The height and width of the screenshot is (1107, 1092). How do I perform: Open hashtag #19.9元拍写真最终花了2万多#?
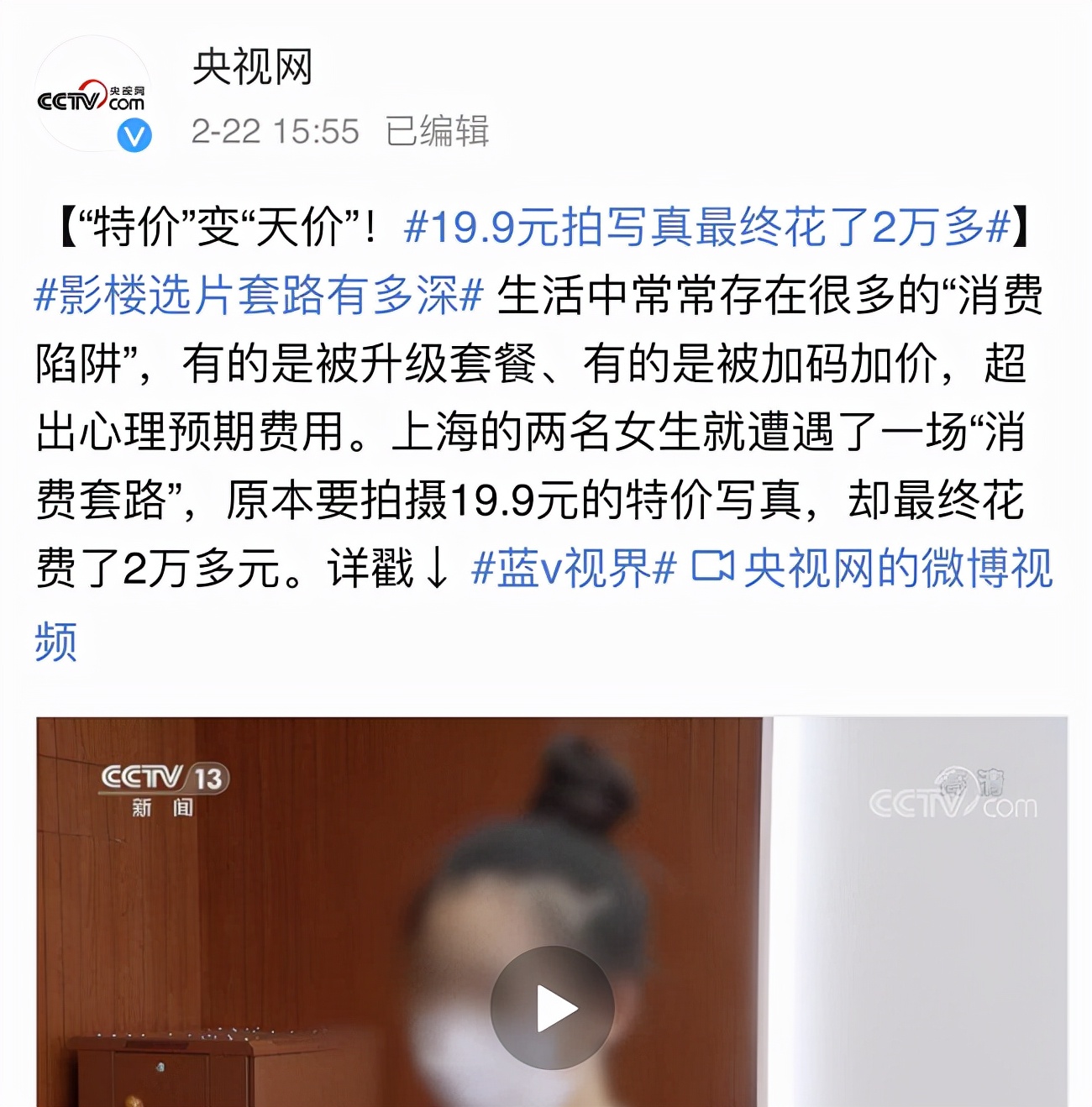(x=706, y=226)
